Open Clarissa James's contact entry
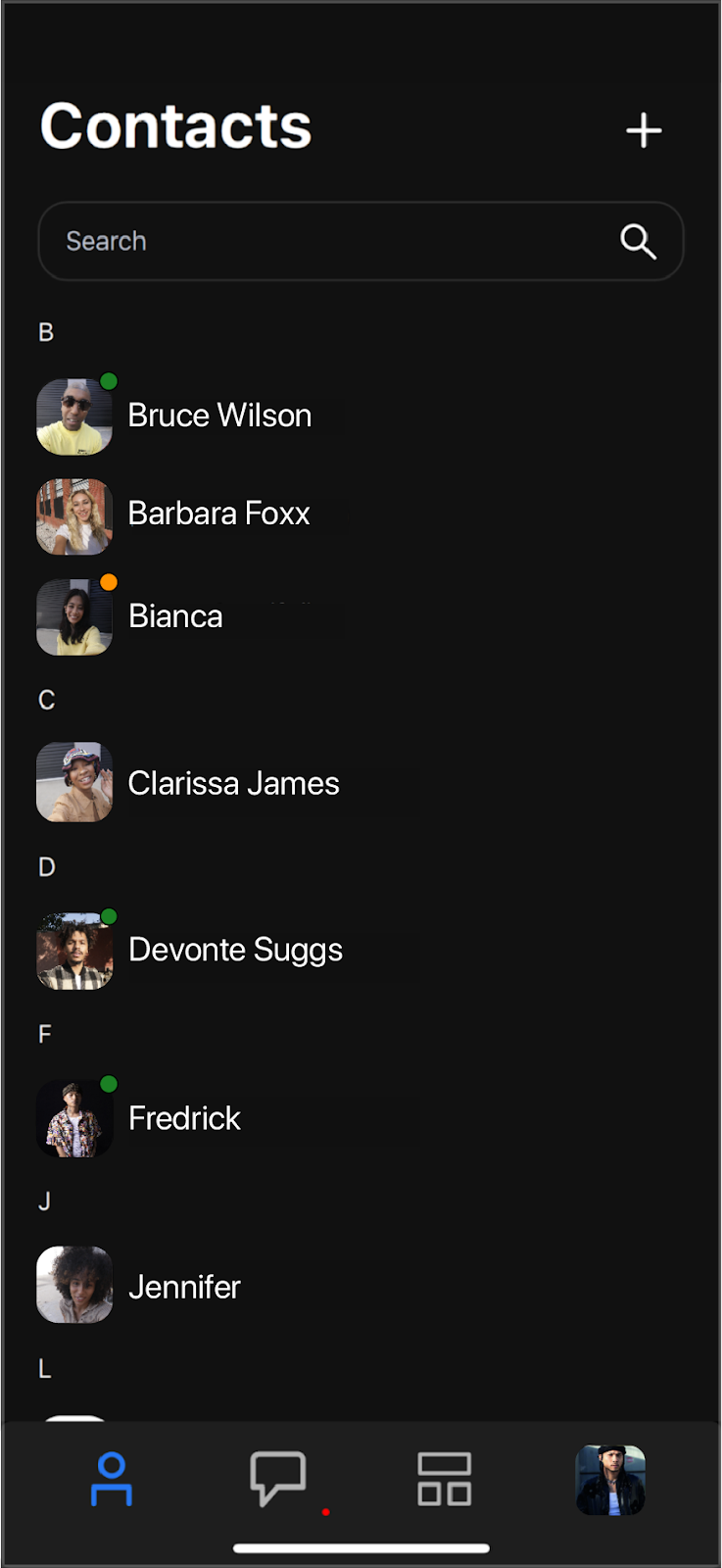This screenshot has height=1568, width=722. [233, 782]
